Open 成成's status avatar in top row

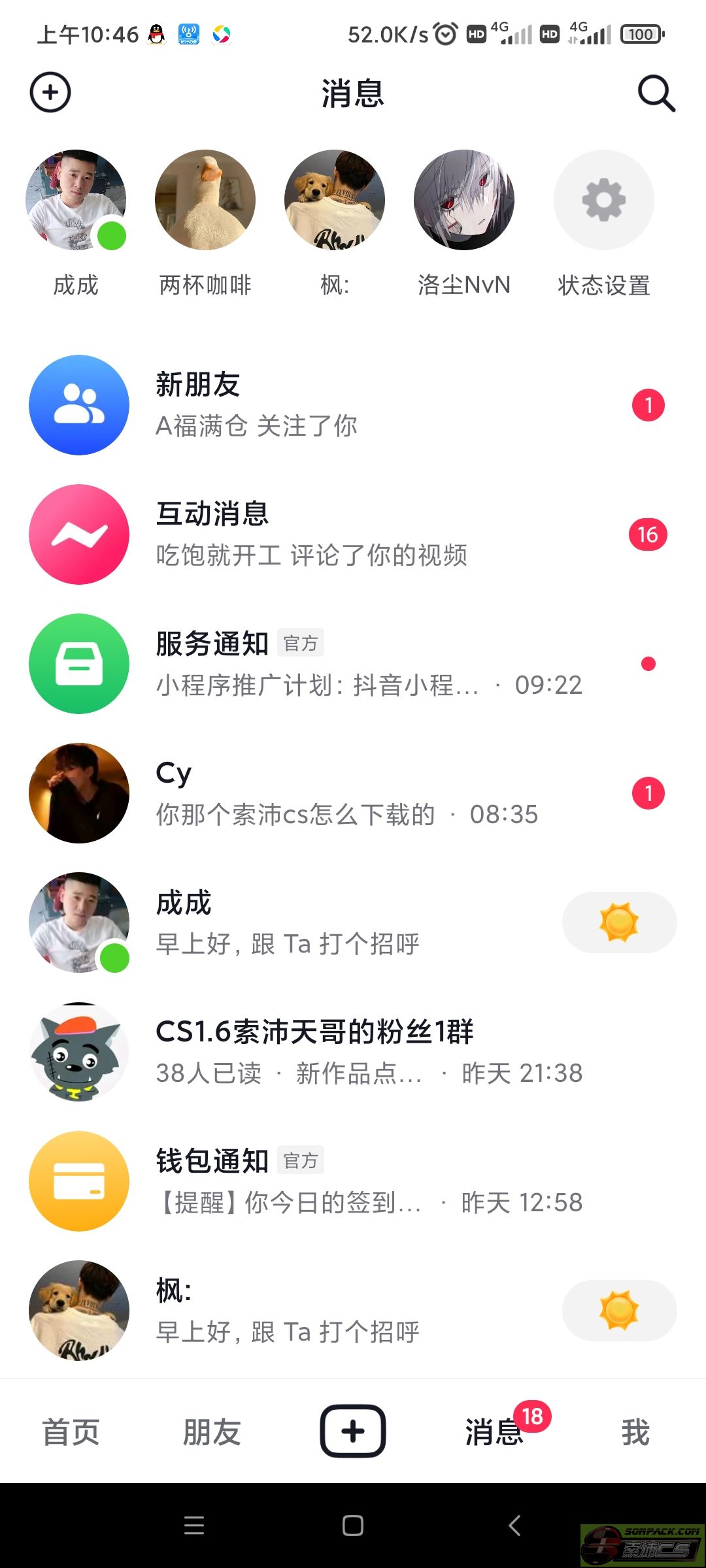point(76,200)
